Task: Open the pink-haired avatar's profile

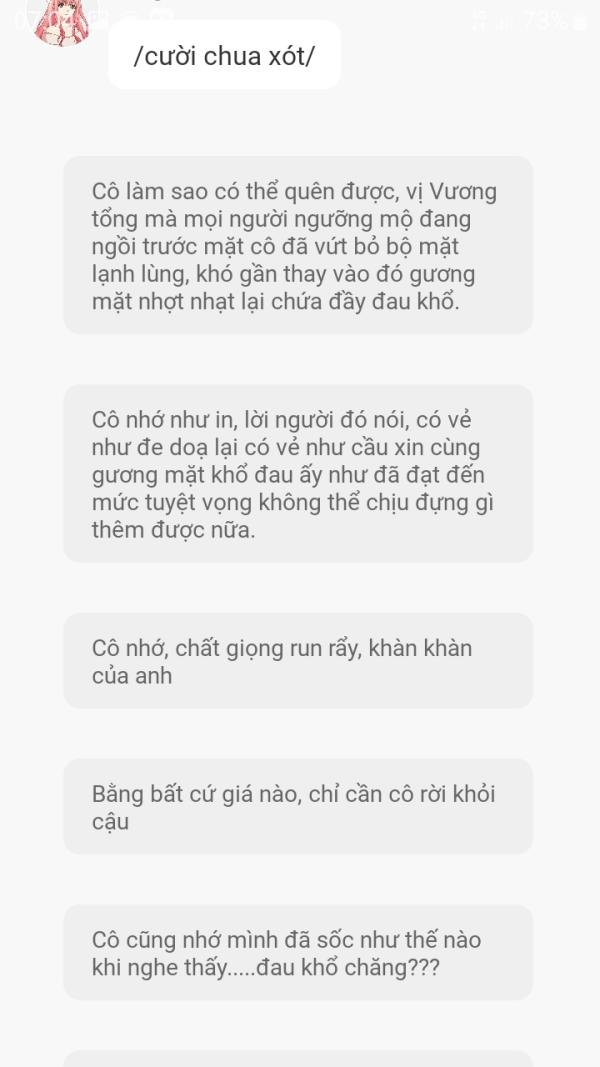Action: pyautogui.click(x=62, y=21)
